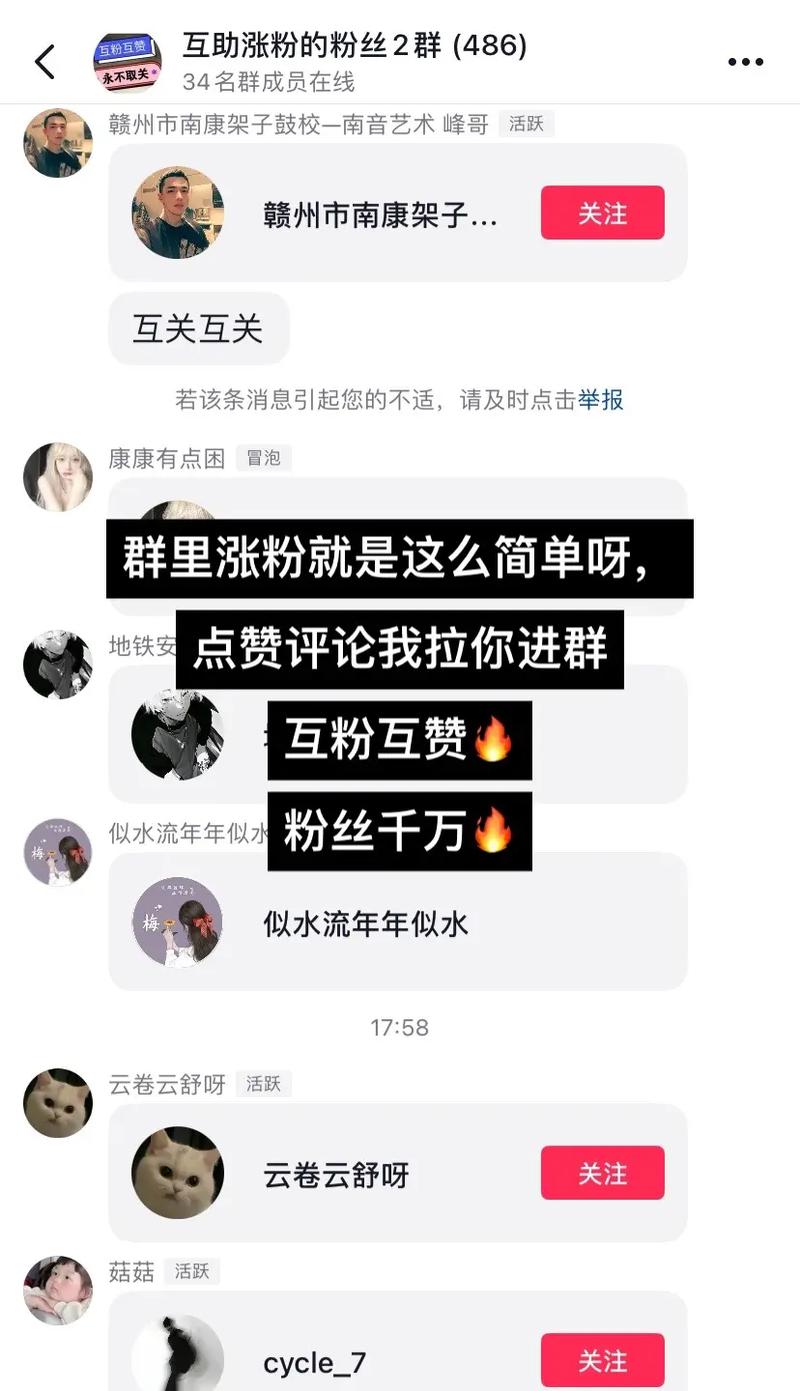View 菇菇's sender avatar
800x1391 pixels.
pos(58,1290)
